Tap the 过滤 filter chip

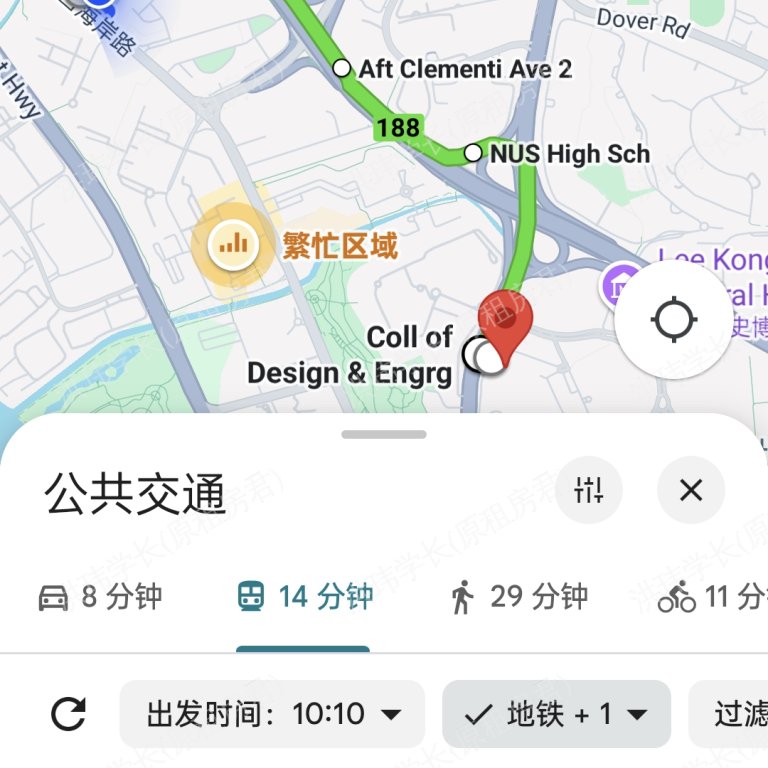click(x=735, y=714)
